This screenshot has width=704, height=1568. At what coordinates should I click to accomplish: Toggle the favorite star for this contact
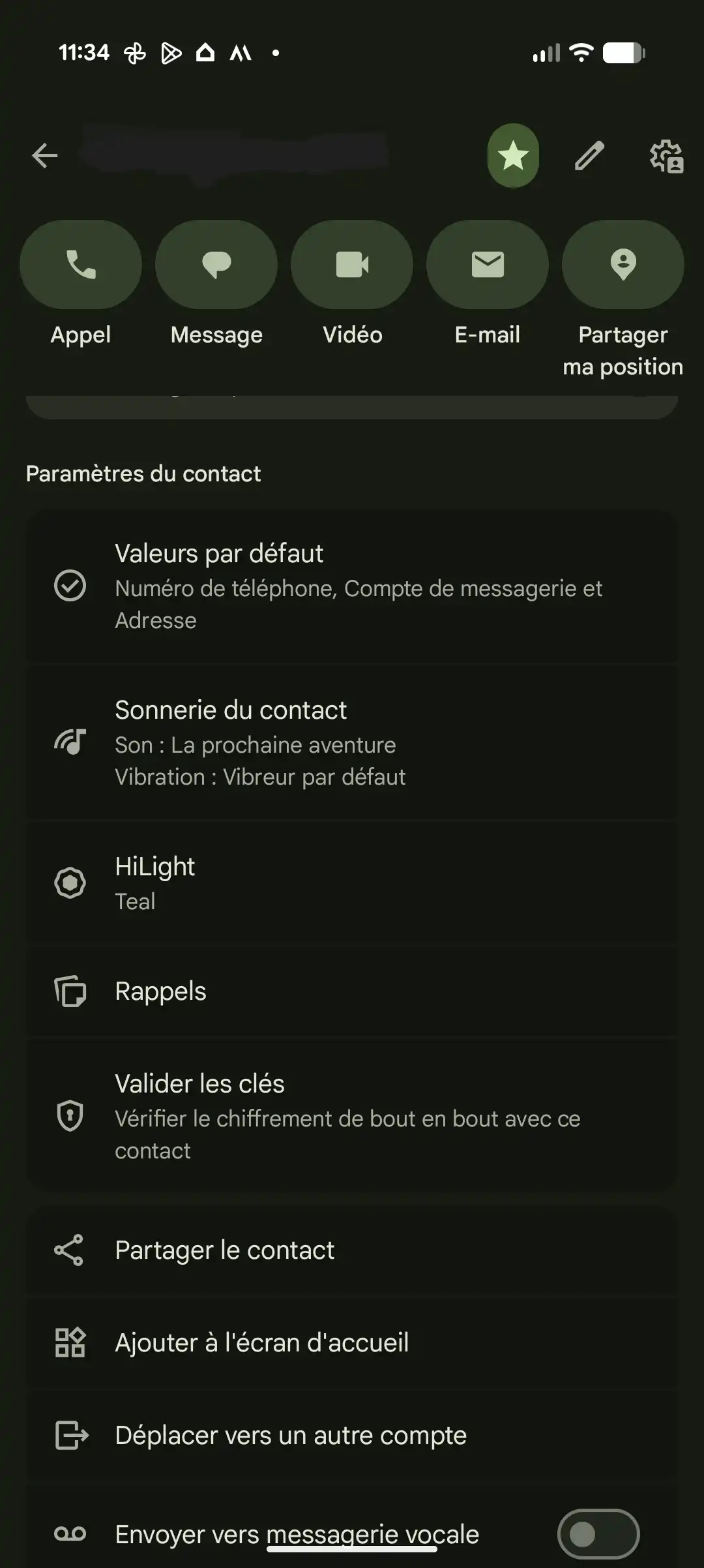(513, 156)
